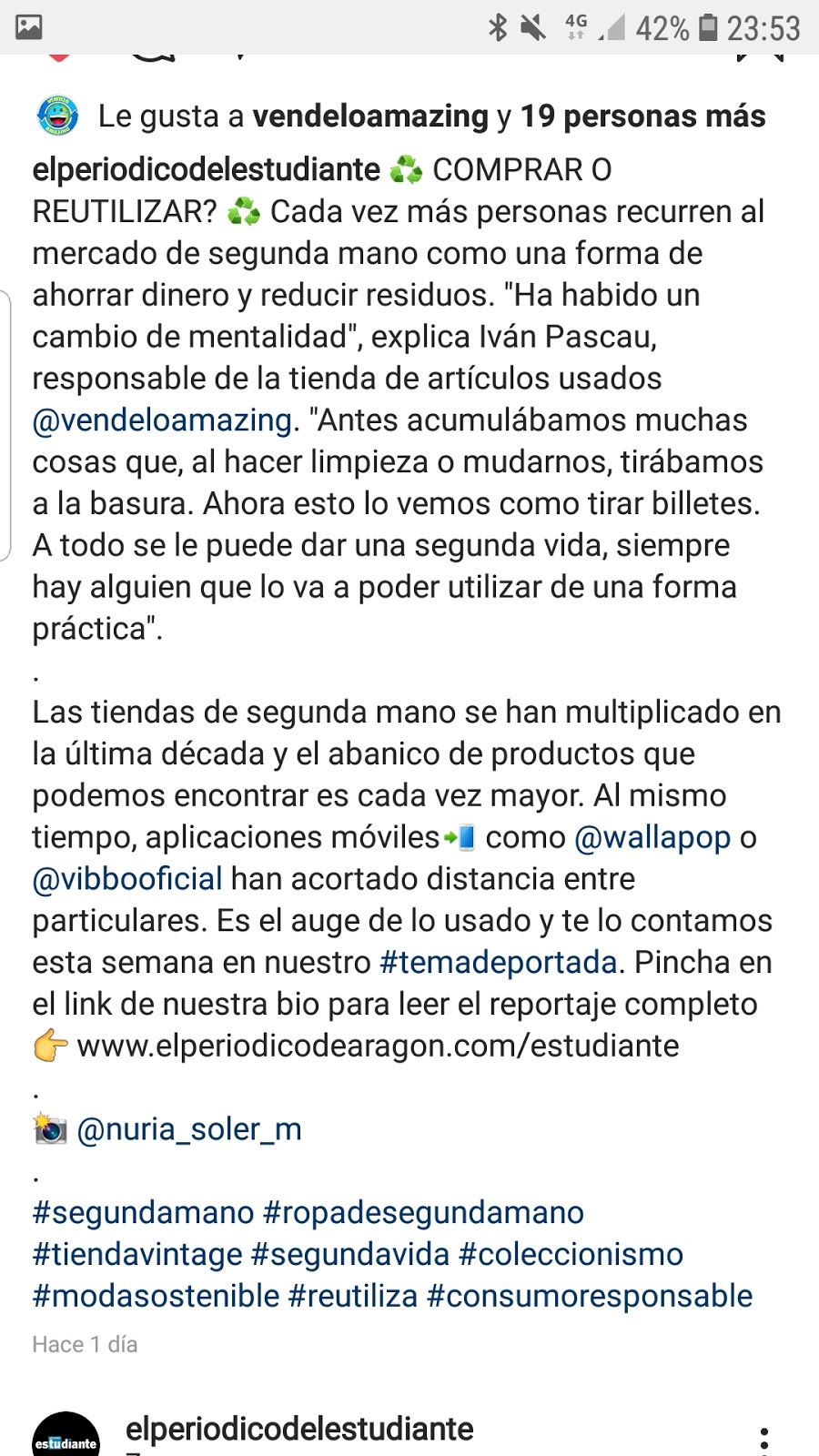Browse the #segundamano hashtag

click(x=144, y=1213)
